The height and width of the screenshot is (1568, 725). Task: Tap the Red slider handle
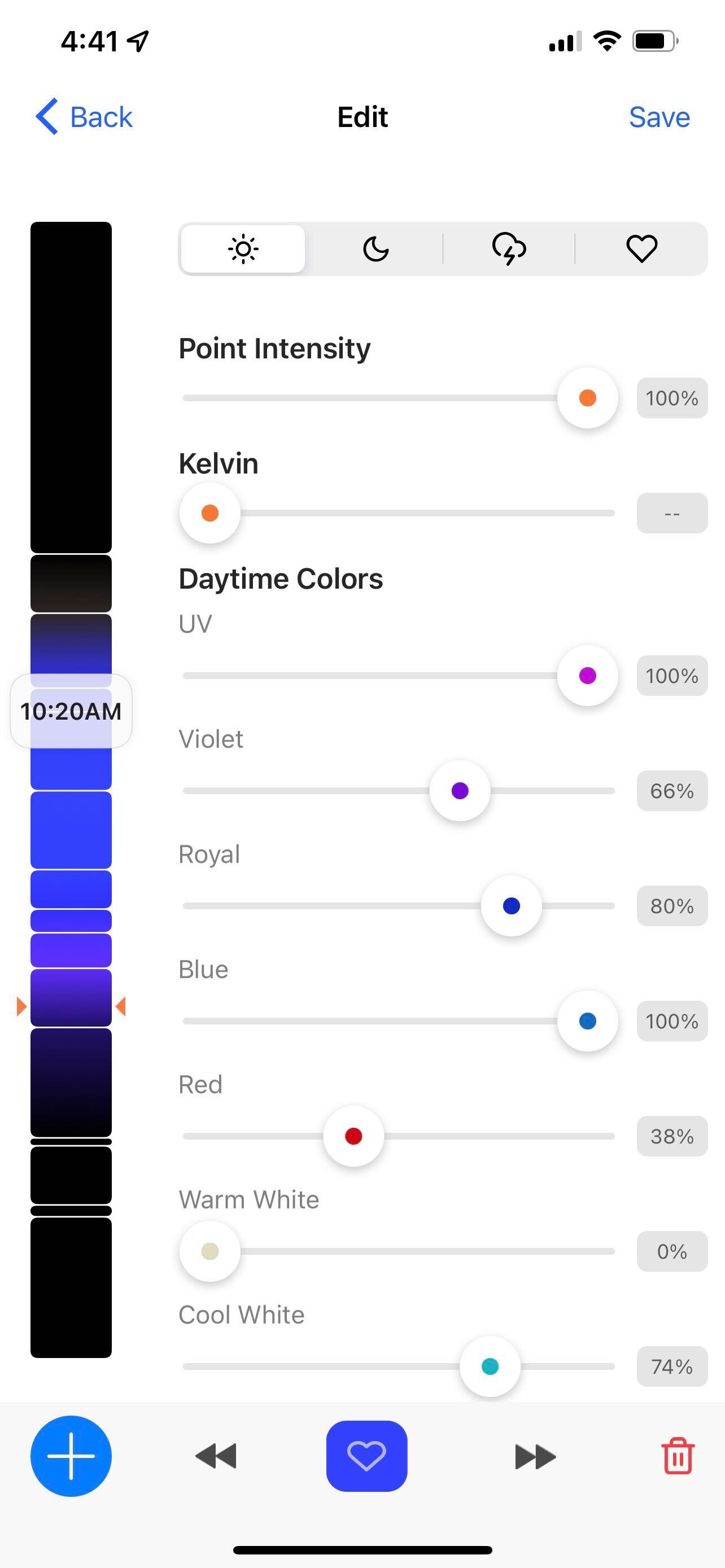(353, 1136)
